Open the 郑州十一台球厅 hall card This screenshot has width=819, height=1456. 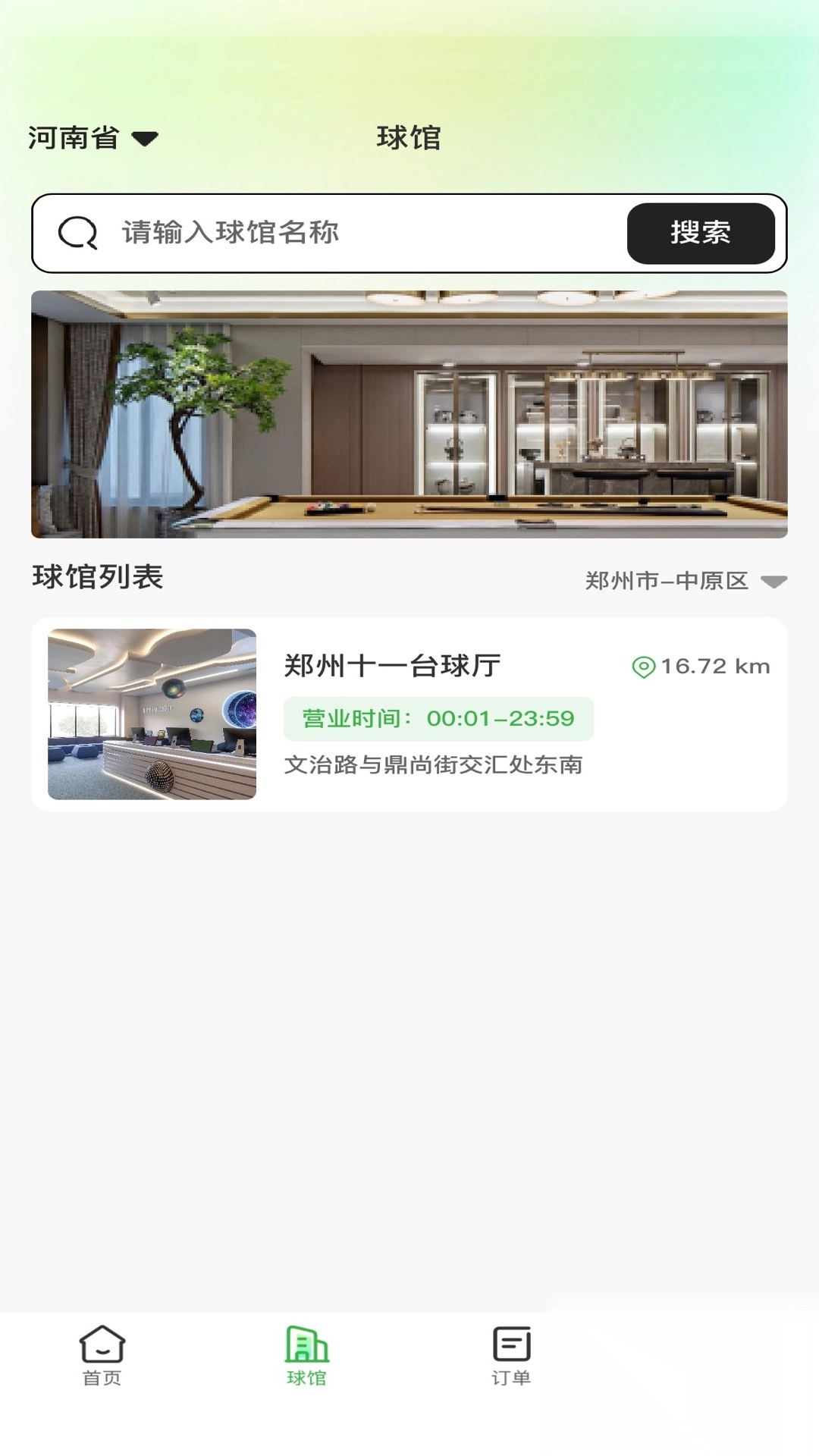click(409, 714)
